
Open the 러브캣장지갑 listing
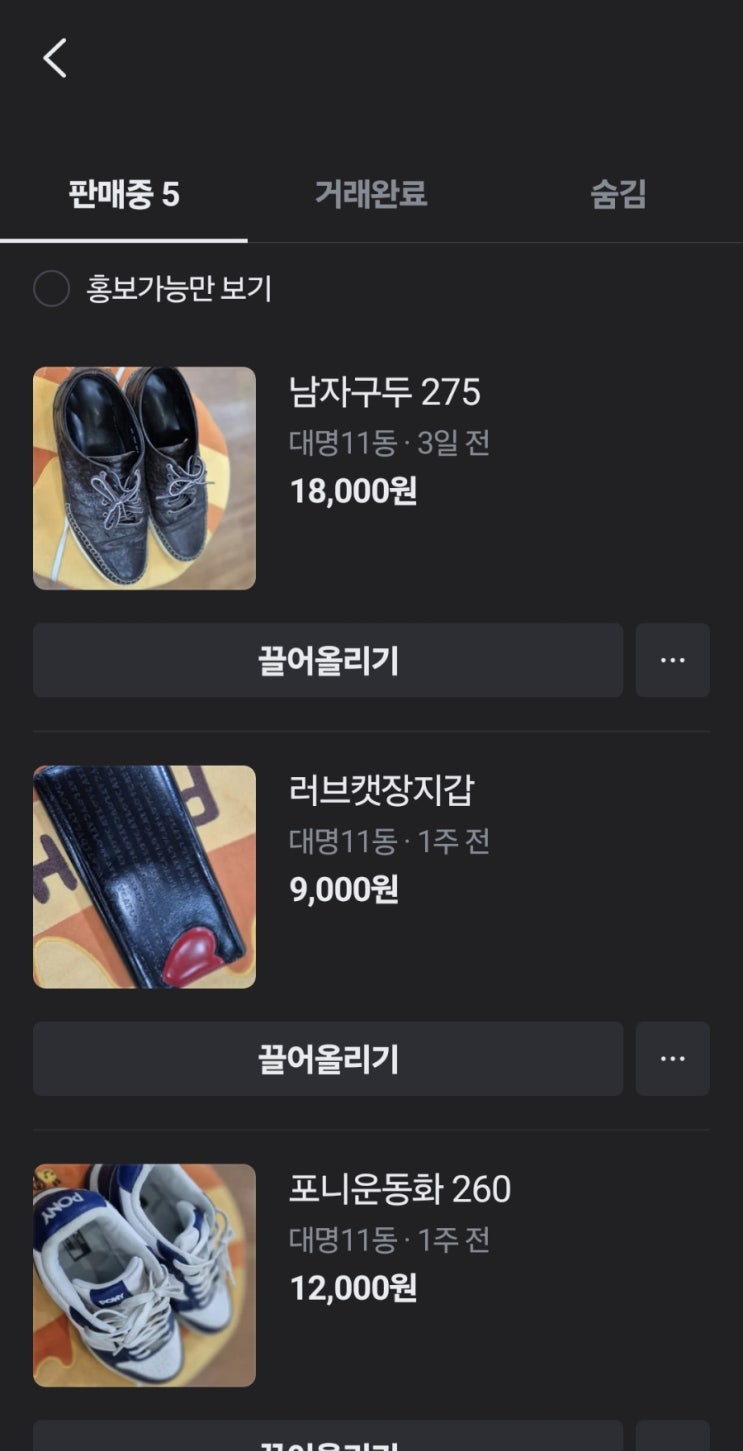(381, 790)
